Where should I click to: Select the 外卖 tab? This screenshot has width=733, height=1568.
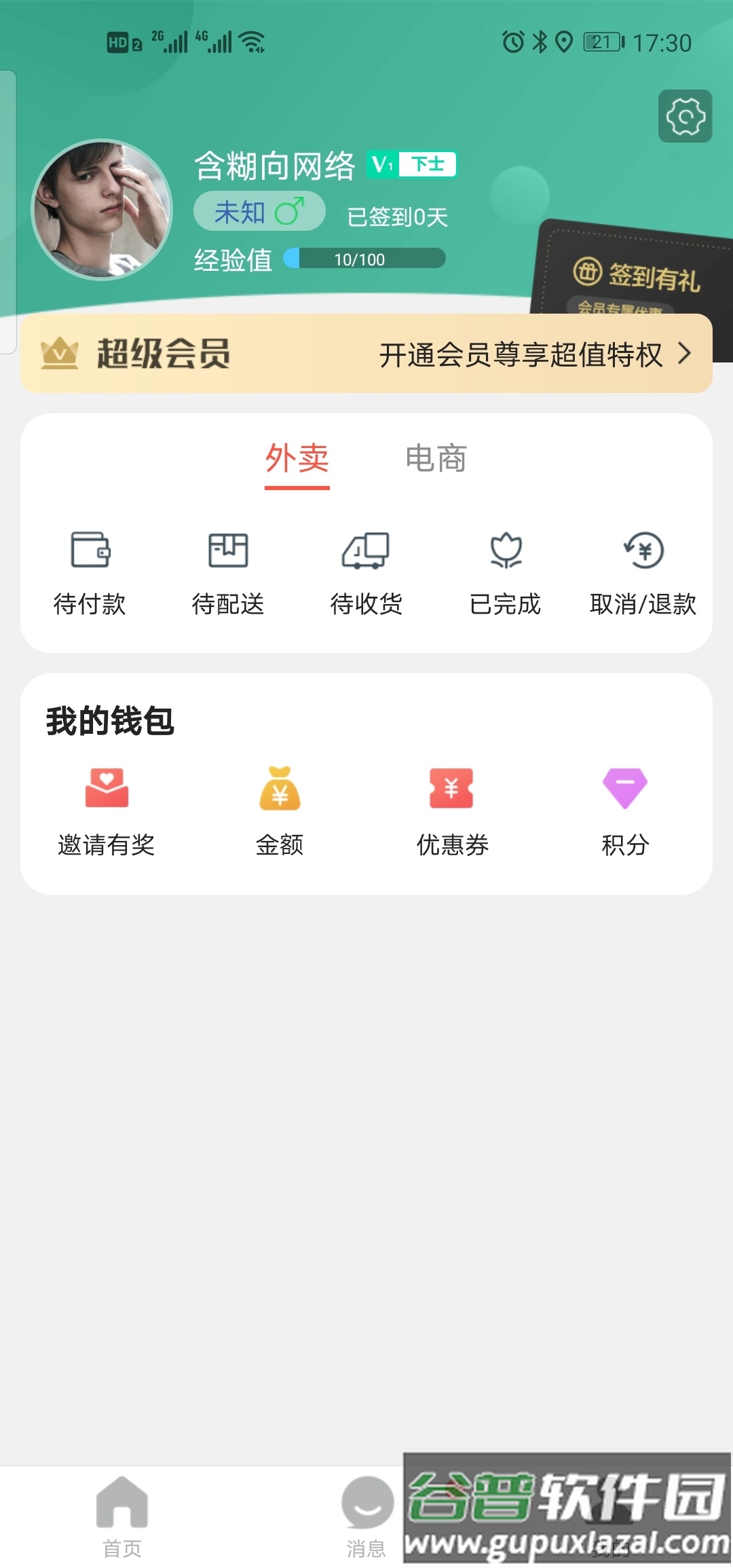coord(297,458)
